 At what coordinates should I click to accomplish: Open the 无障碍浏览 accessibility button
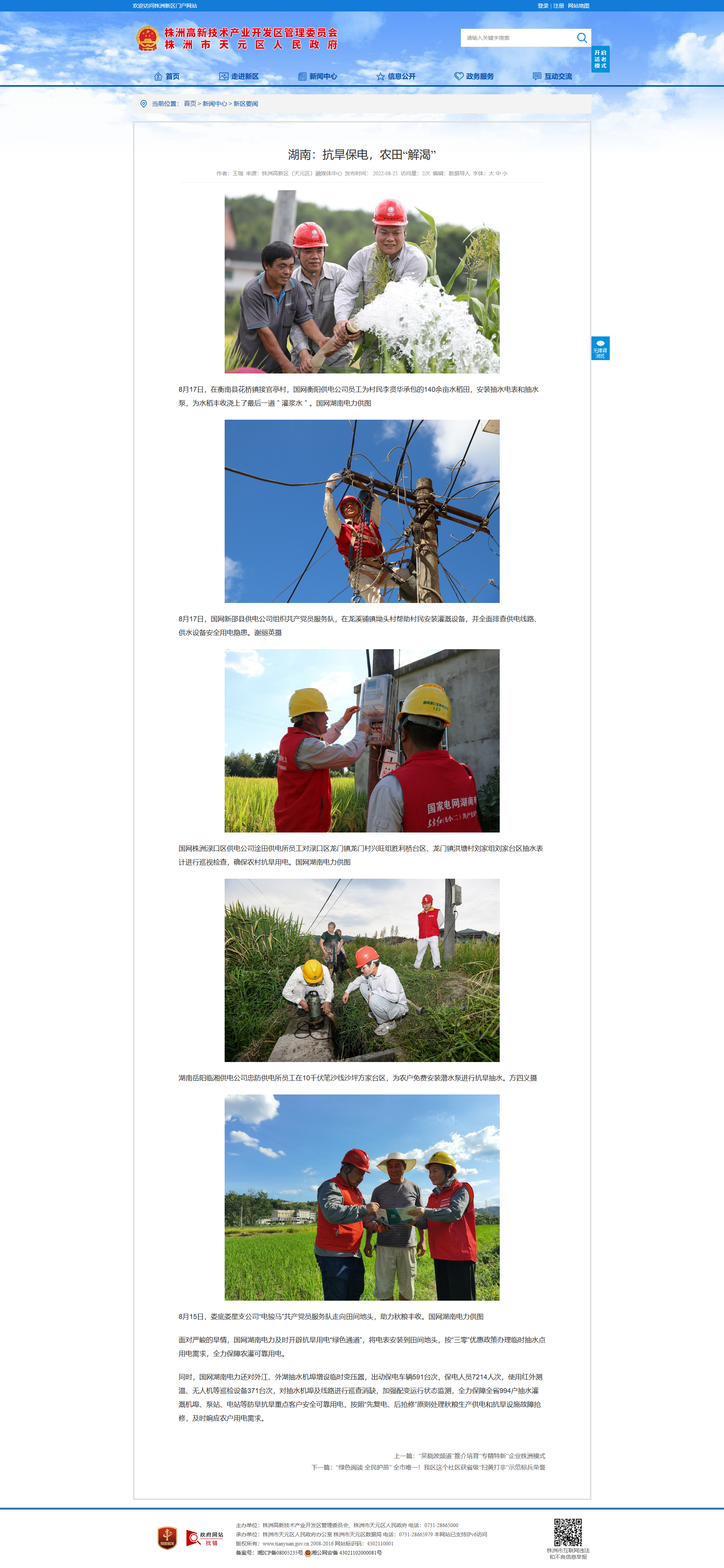coord(600,348)
